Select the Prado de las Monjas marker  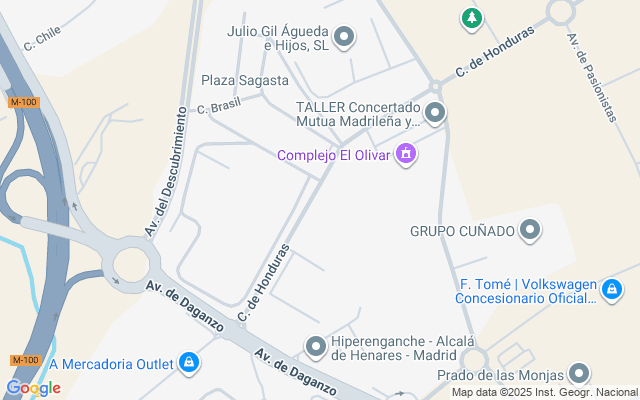(x=580, y=375)
